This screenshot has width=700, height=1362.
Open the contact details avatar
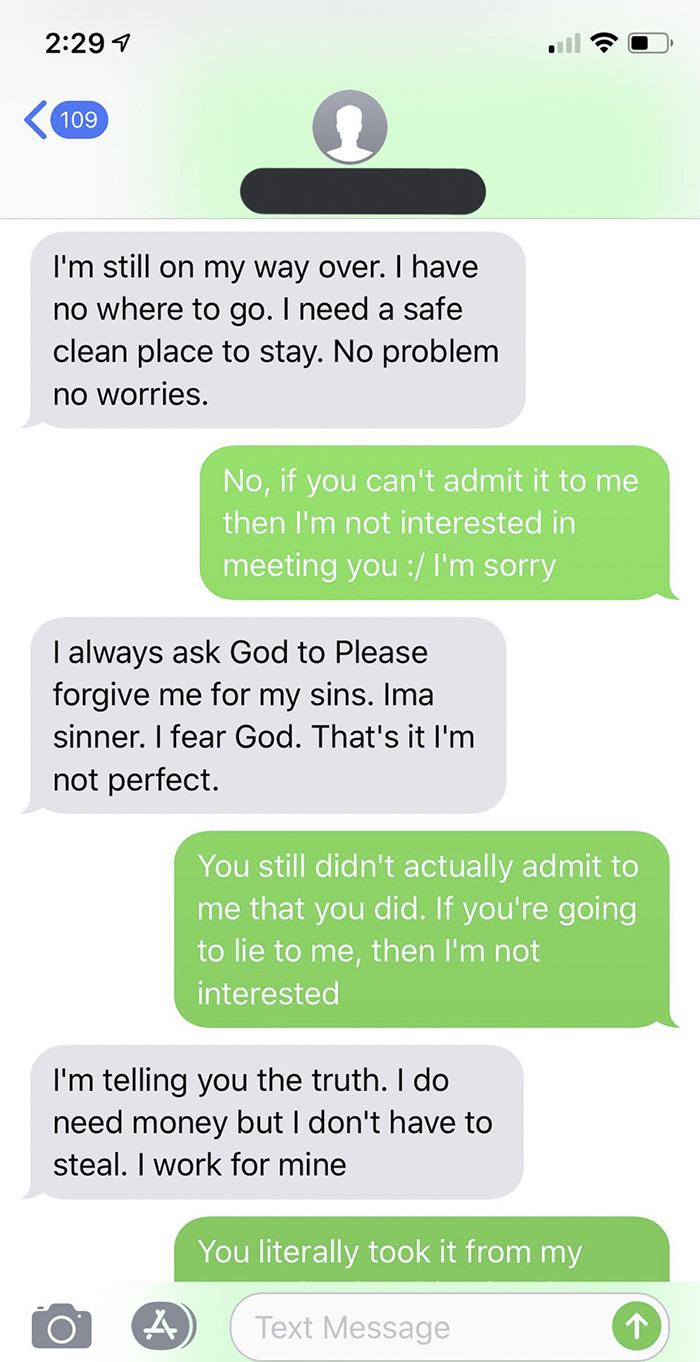[350, 130]
